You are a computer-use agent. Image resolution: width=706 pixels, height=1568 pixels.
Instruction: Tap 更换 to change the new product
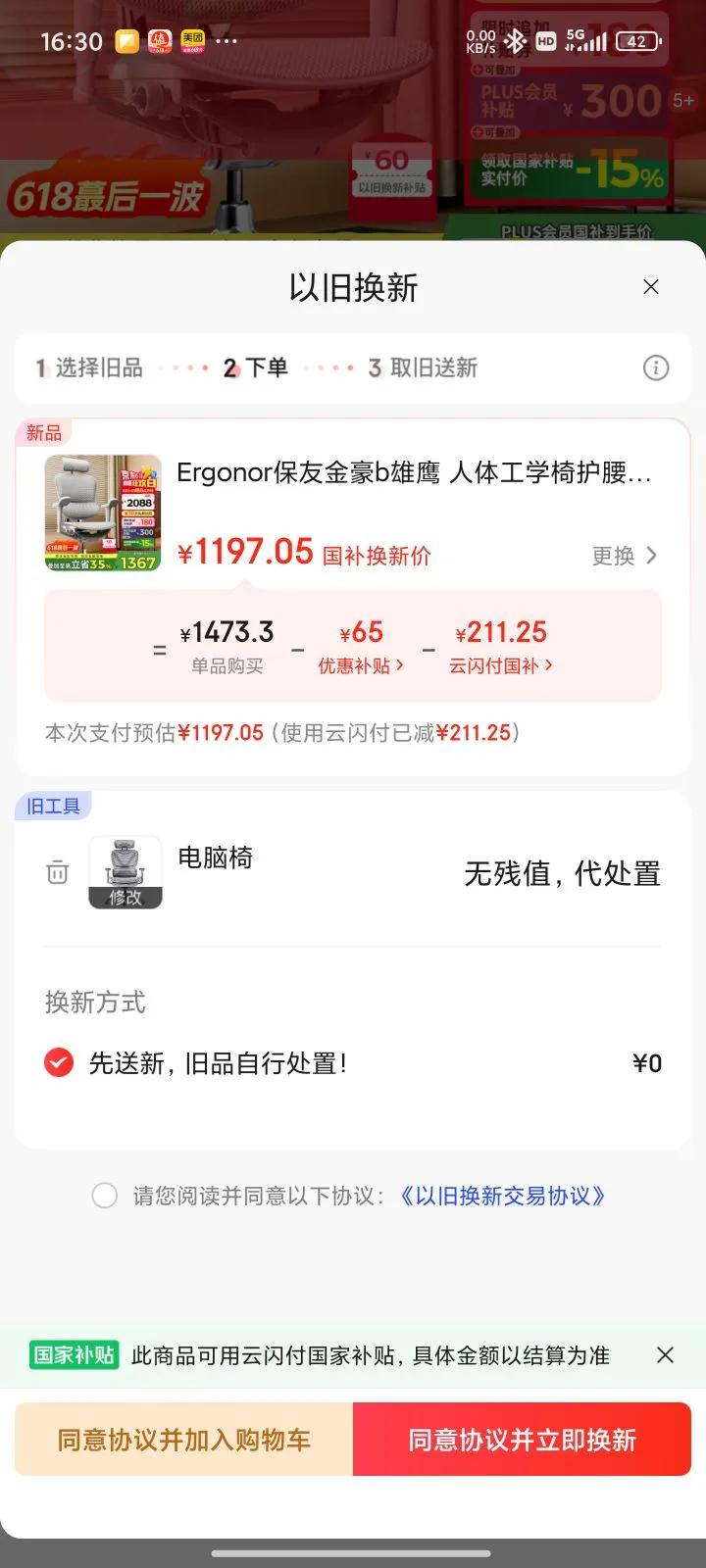tap(625, 556)
